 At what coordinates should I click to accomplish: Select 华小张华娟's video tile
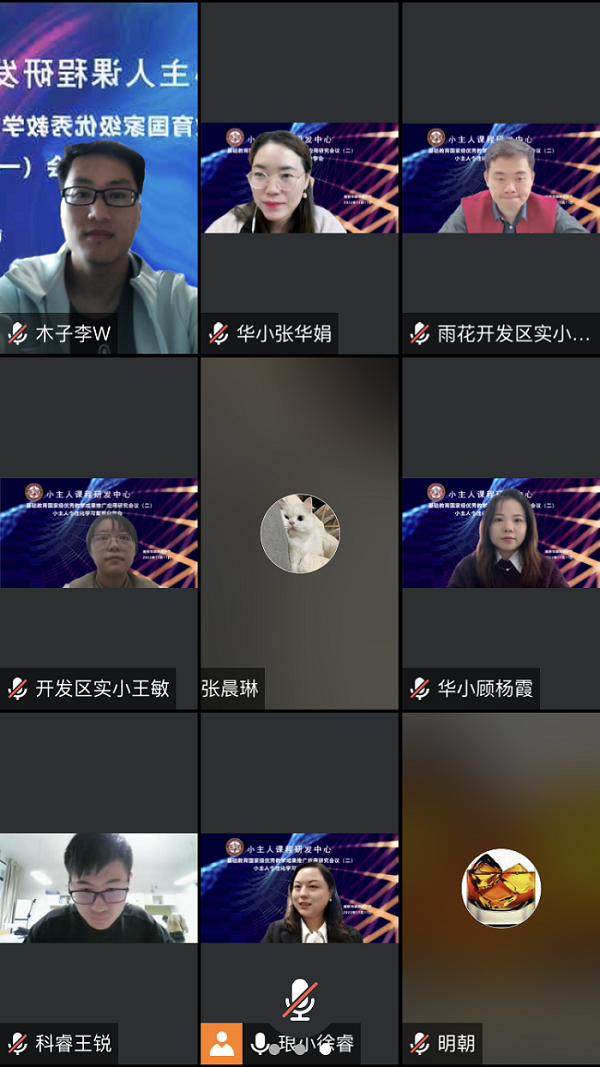[299, 180]
